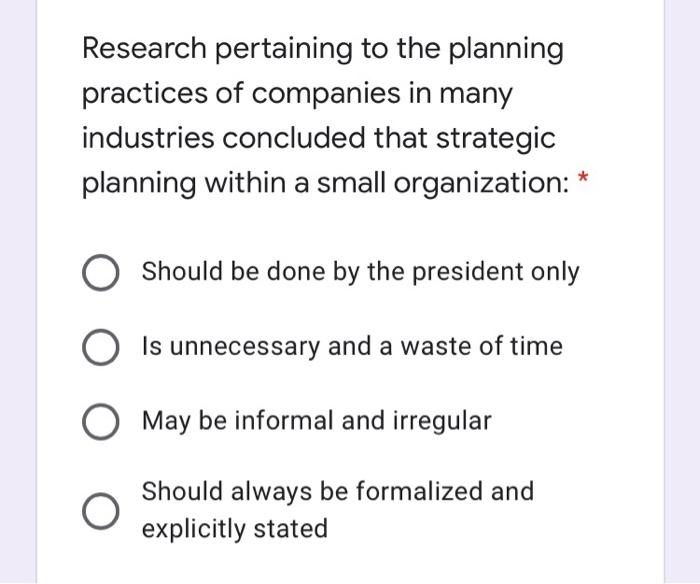Pick 'May be informal and irregular' option
The image size is (700, 584).
click(x=98, y=422)
